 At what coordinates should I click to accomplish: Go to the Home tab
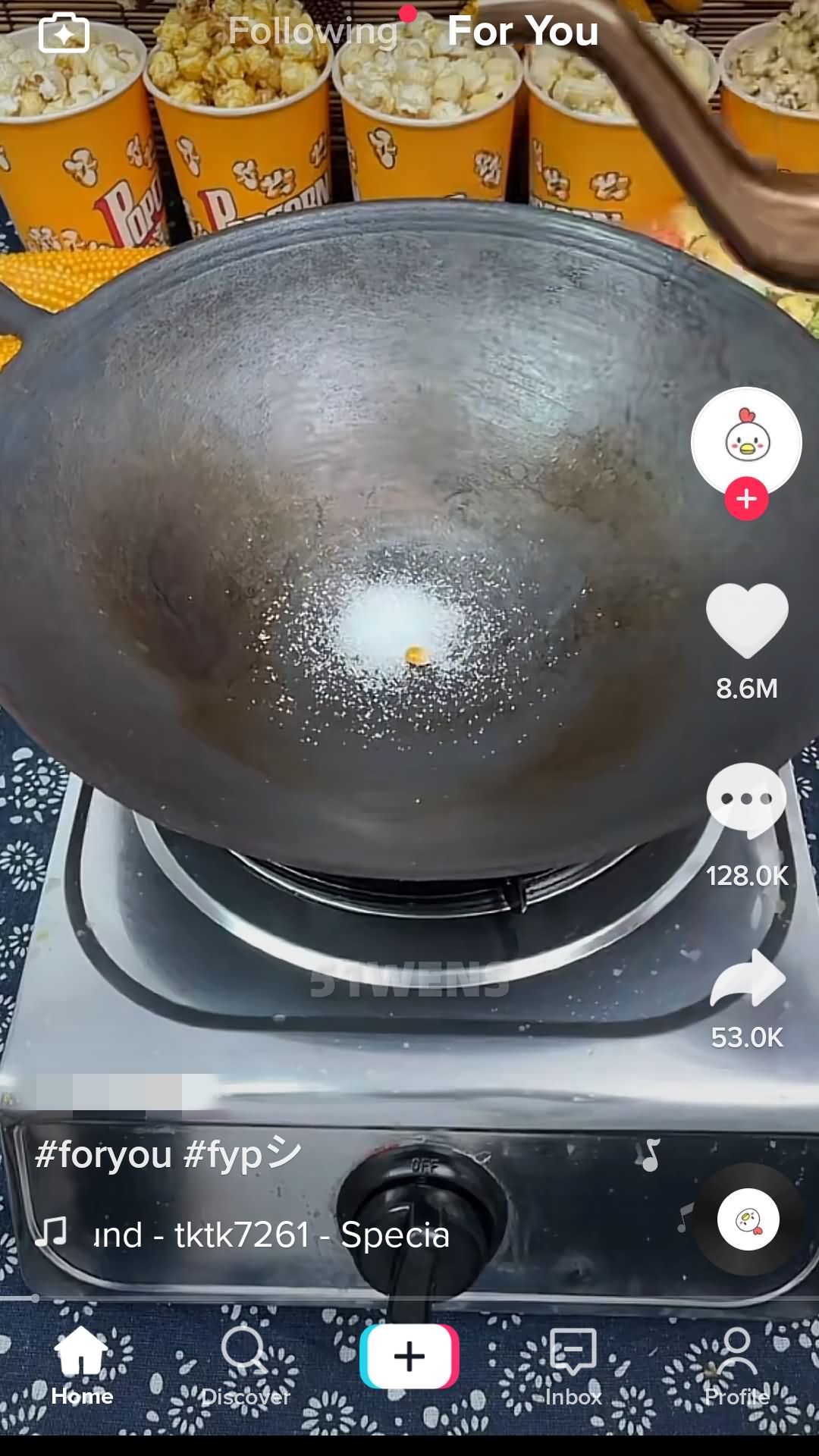point(82,1367)
